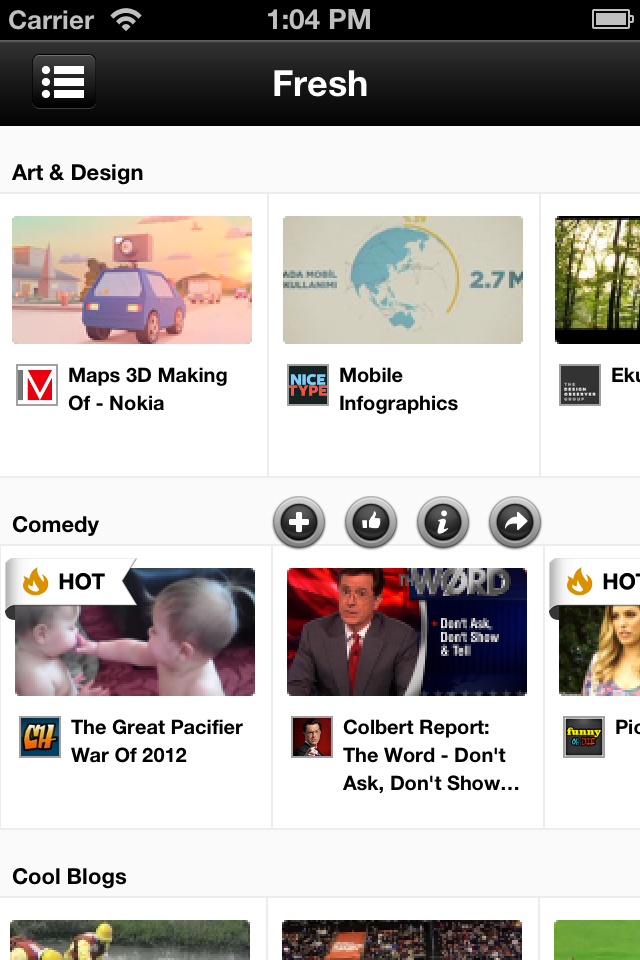The width and height of the screenshot is (640, 960).
Task: Like with the thumbs-up icon
Action: tap(371, 521)
